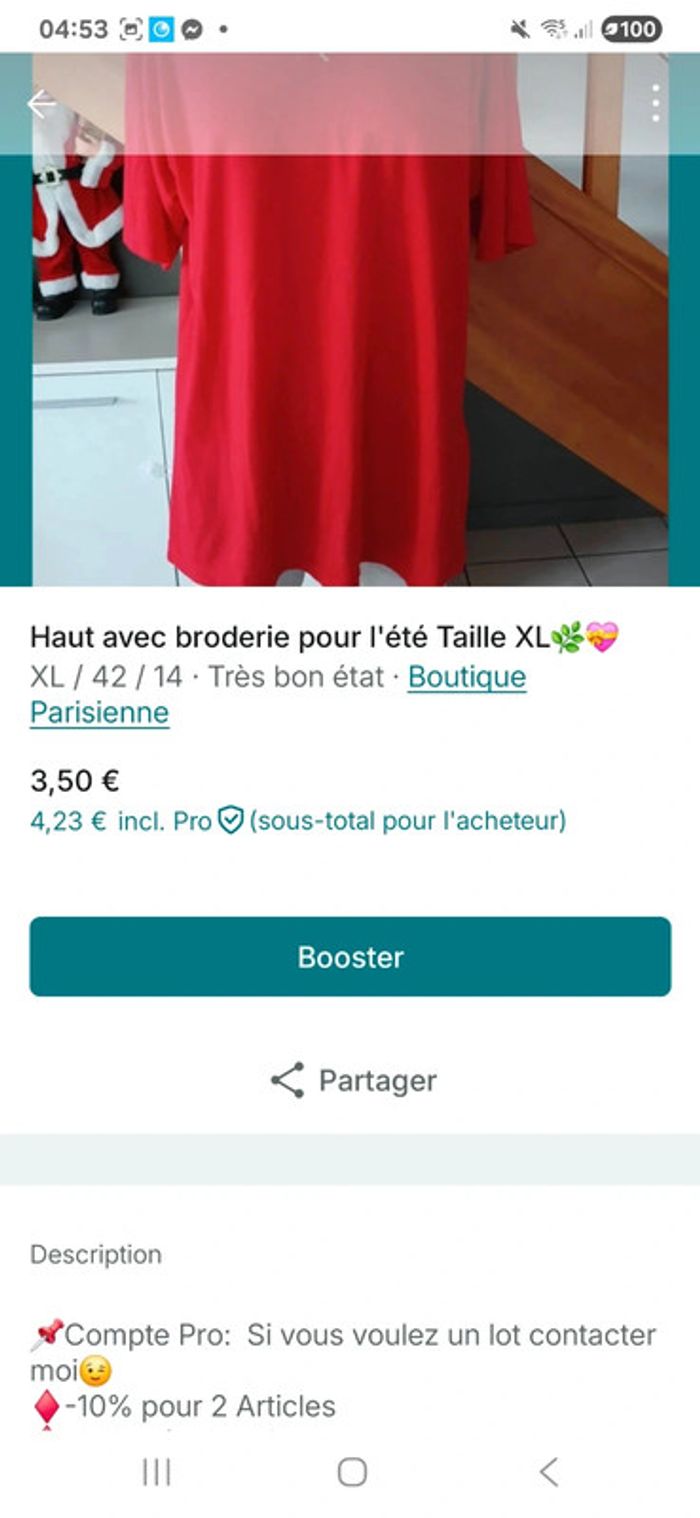Open the recent apps view

point(157,1472)
